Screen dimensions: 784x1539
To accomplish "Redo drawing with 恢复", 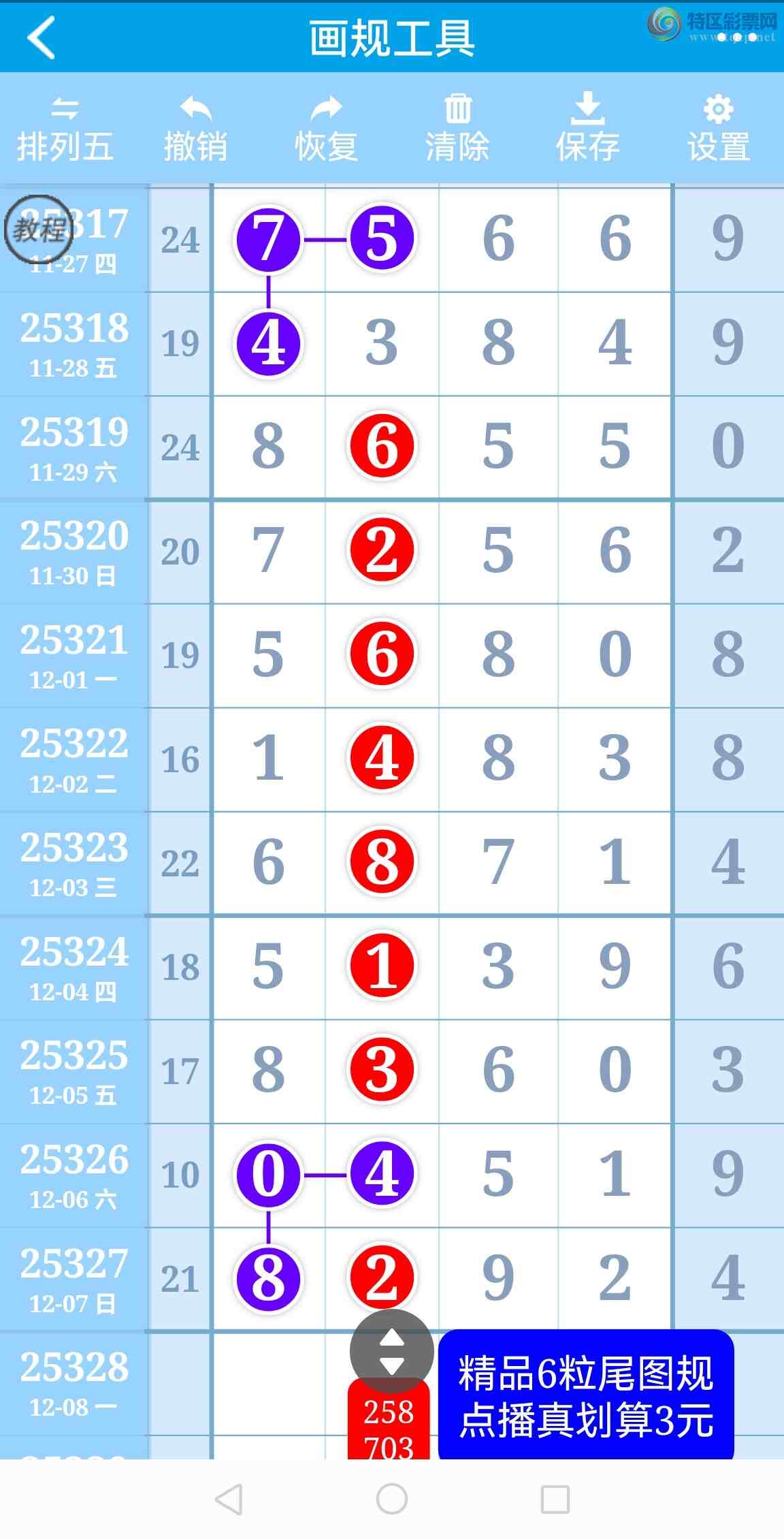I will 326,129.
